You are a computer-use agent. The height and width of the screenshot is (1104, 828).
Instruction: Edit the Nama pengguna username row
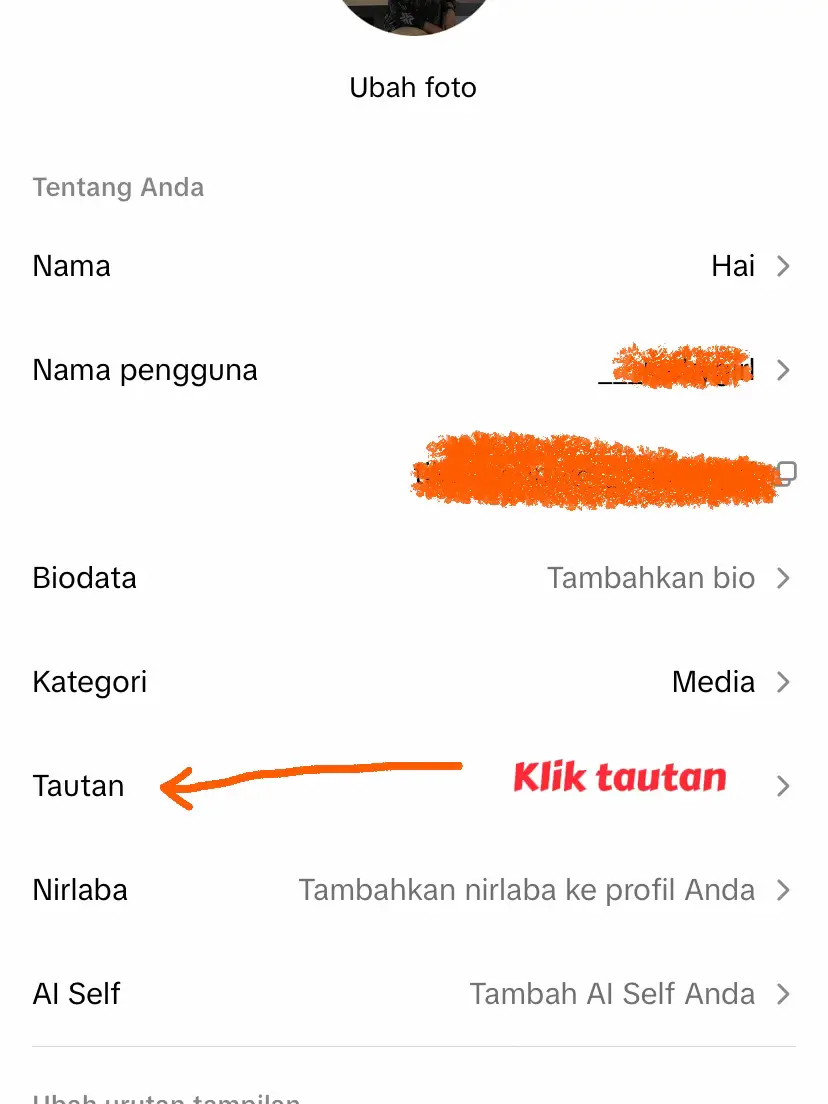[413, 370]
